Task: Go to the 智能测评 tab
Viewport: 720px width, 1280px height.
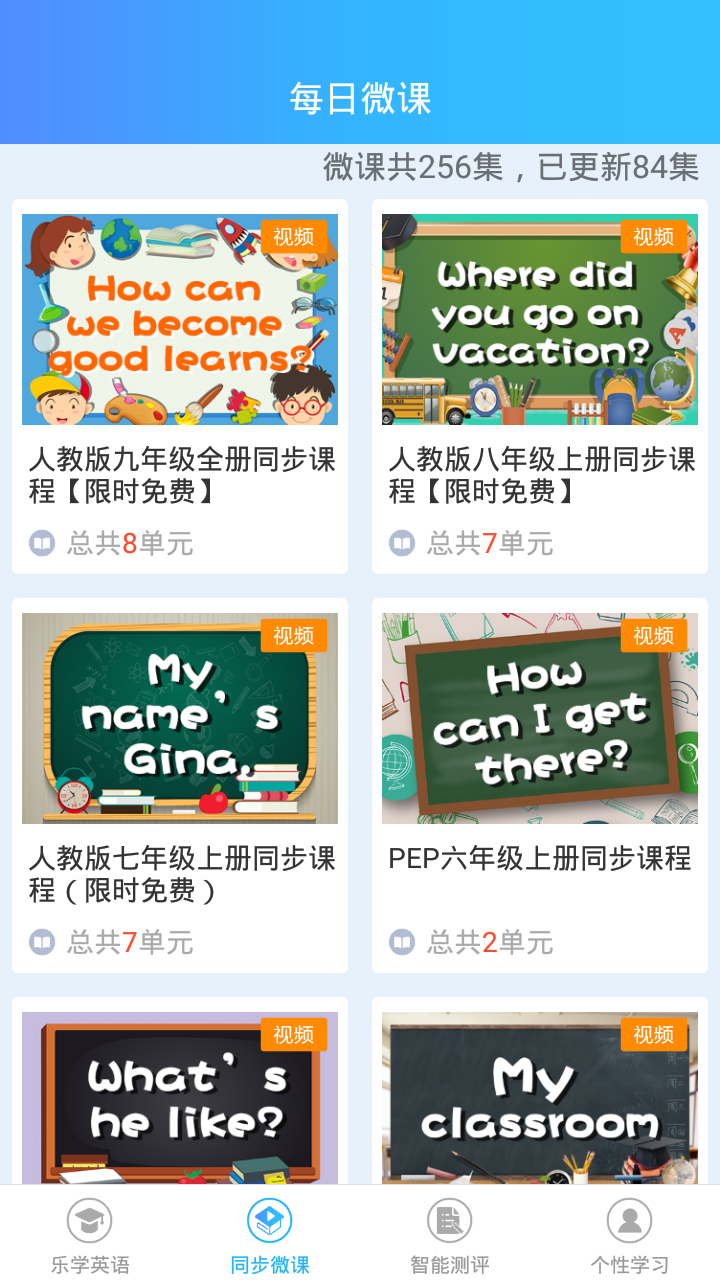Action: pyautogui.click(x=450, y=1236)
